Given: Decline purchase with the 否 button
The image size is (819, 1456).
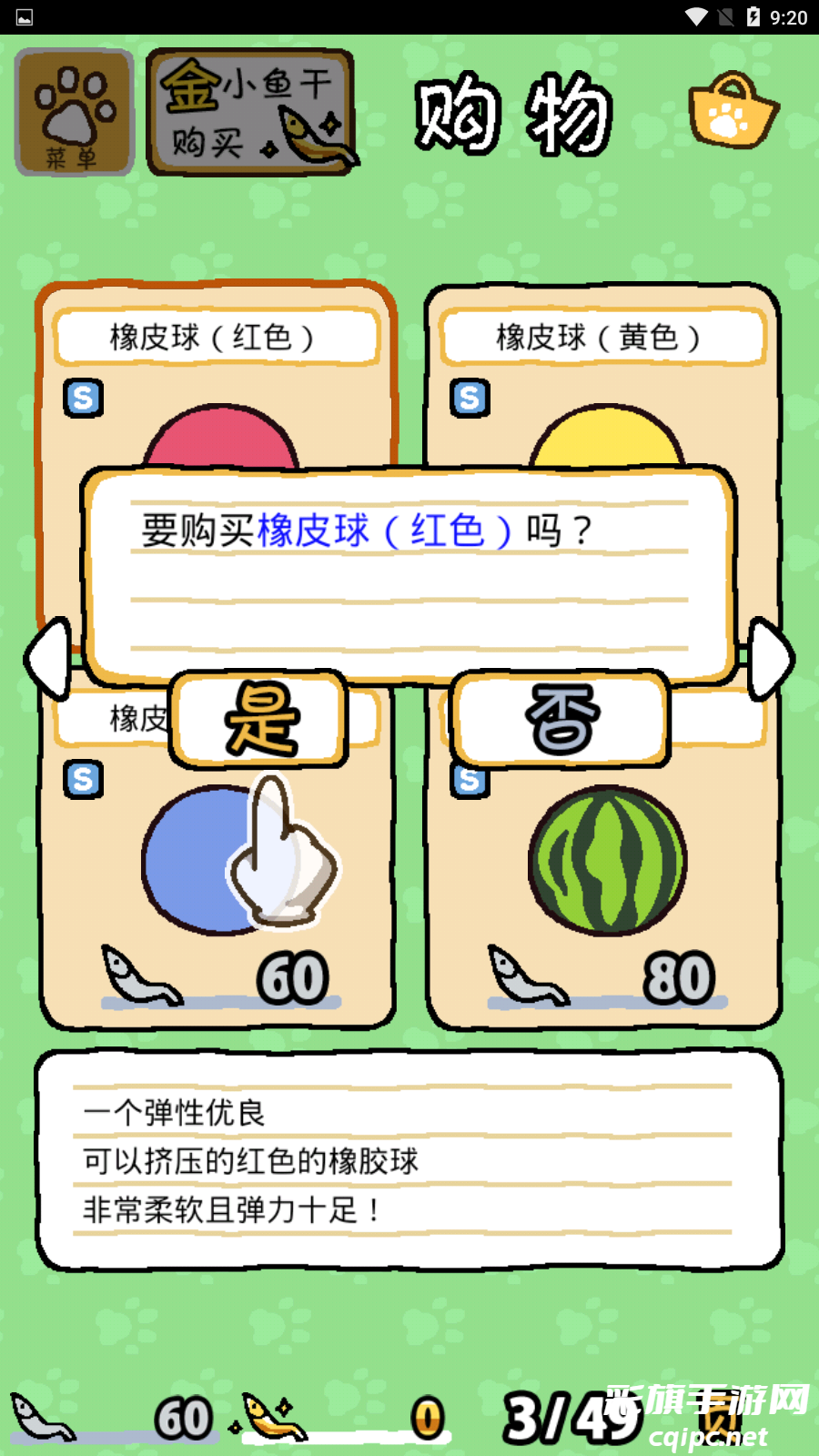Looking at the screenshot, I should [x=561, y=719].
